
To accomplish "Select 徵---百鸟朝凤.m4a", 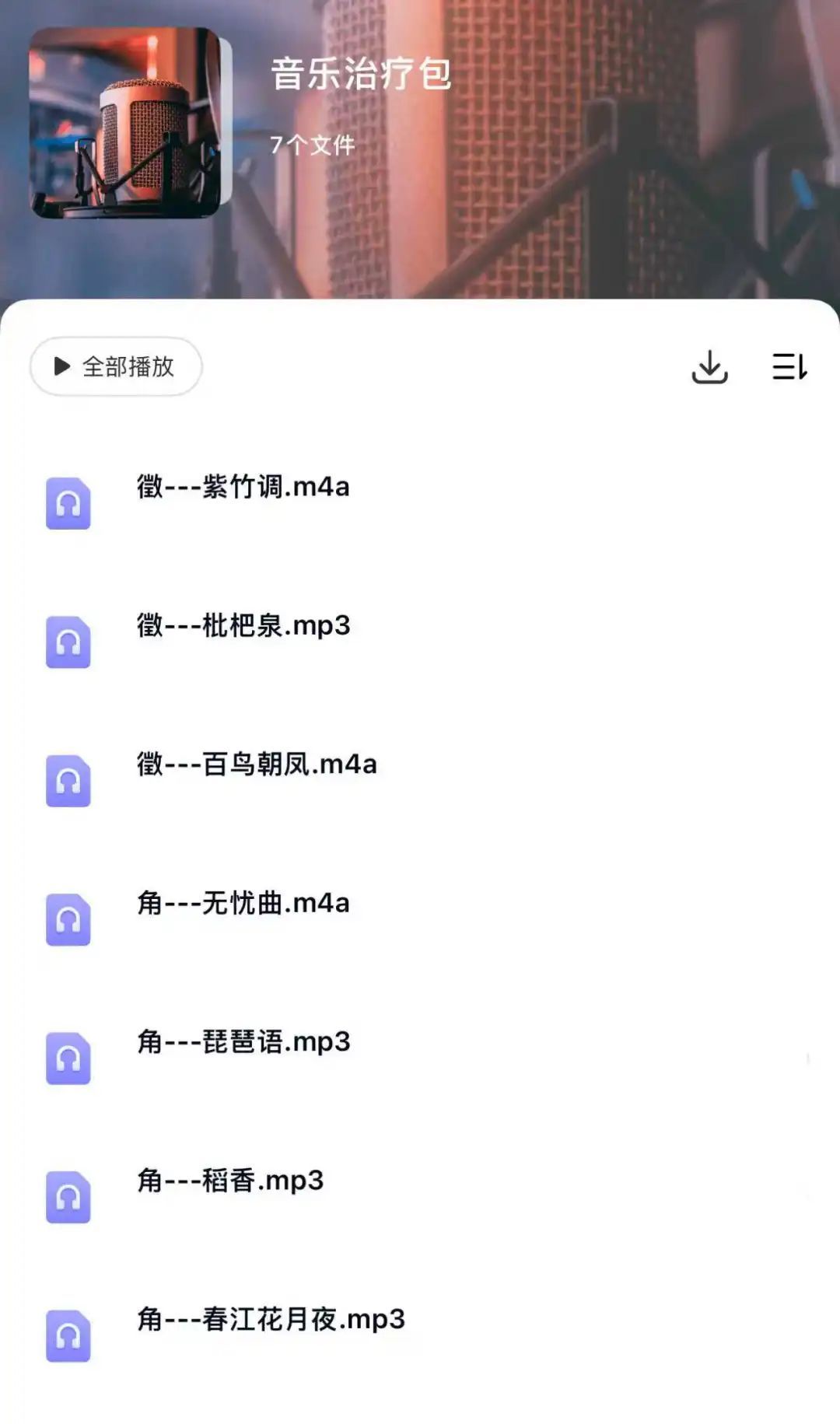I will (420, 780).
